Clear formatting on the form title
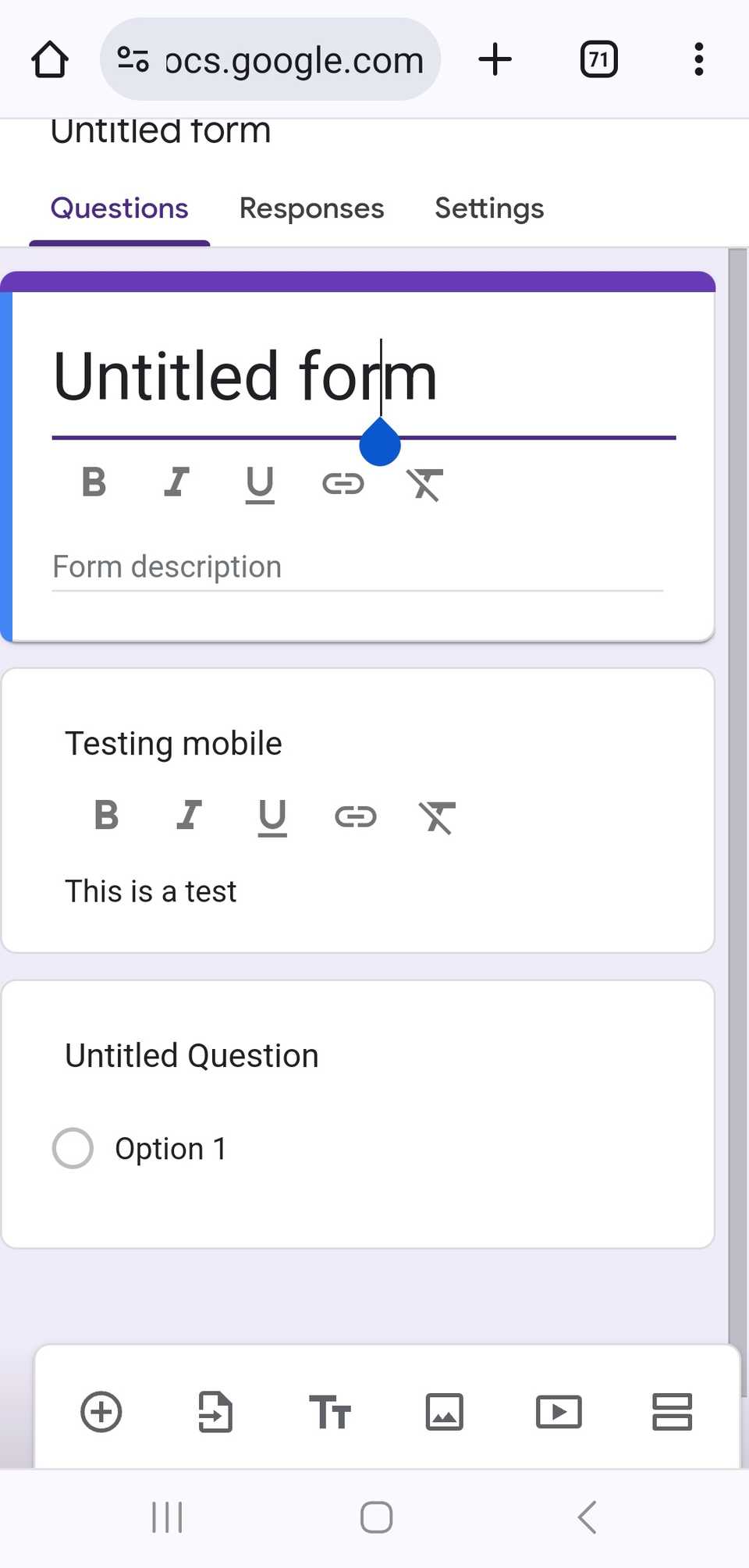The height and width of the screenshot is (1568, 749). tap(426, 484)
